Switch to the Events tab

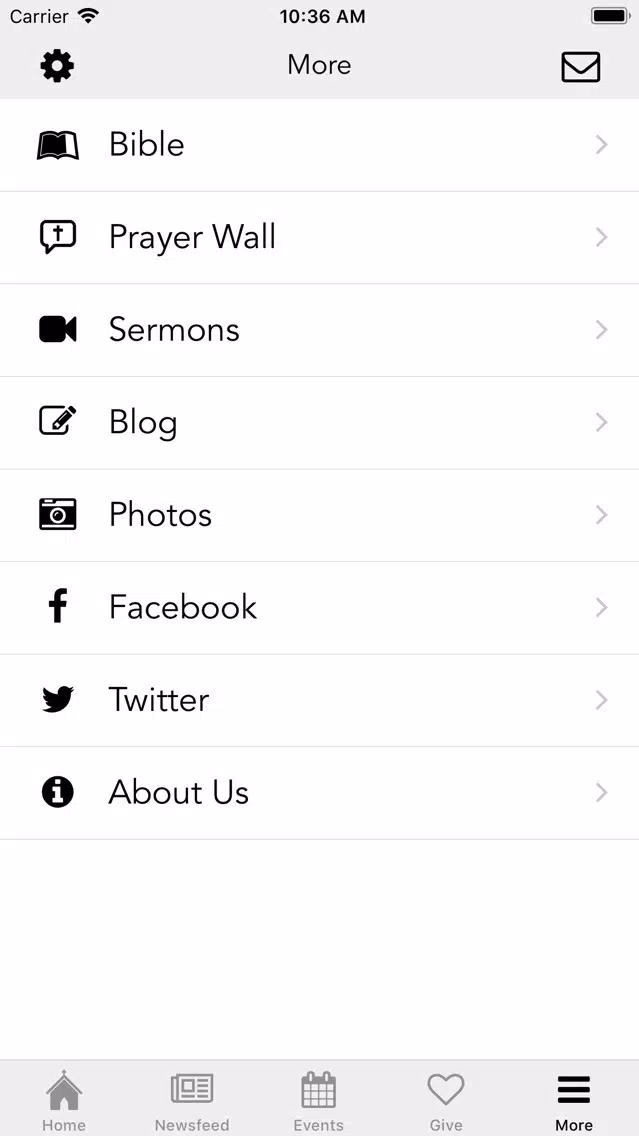click(x=319, y=1100)
